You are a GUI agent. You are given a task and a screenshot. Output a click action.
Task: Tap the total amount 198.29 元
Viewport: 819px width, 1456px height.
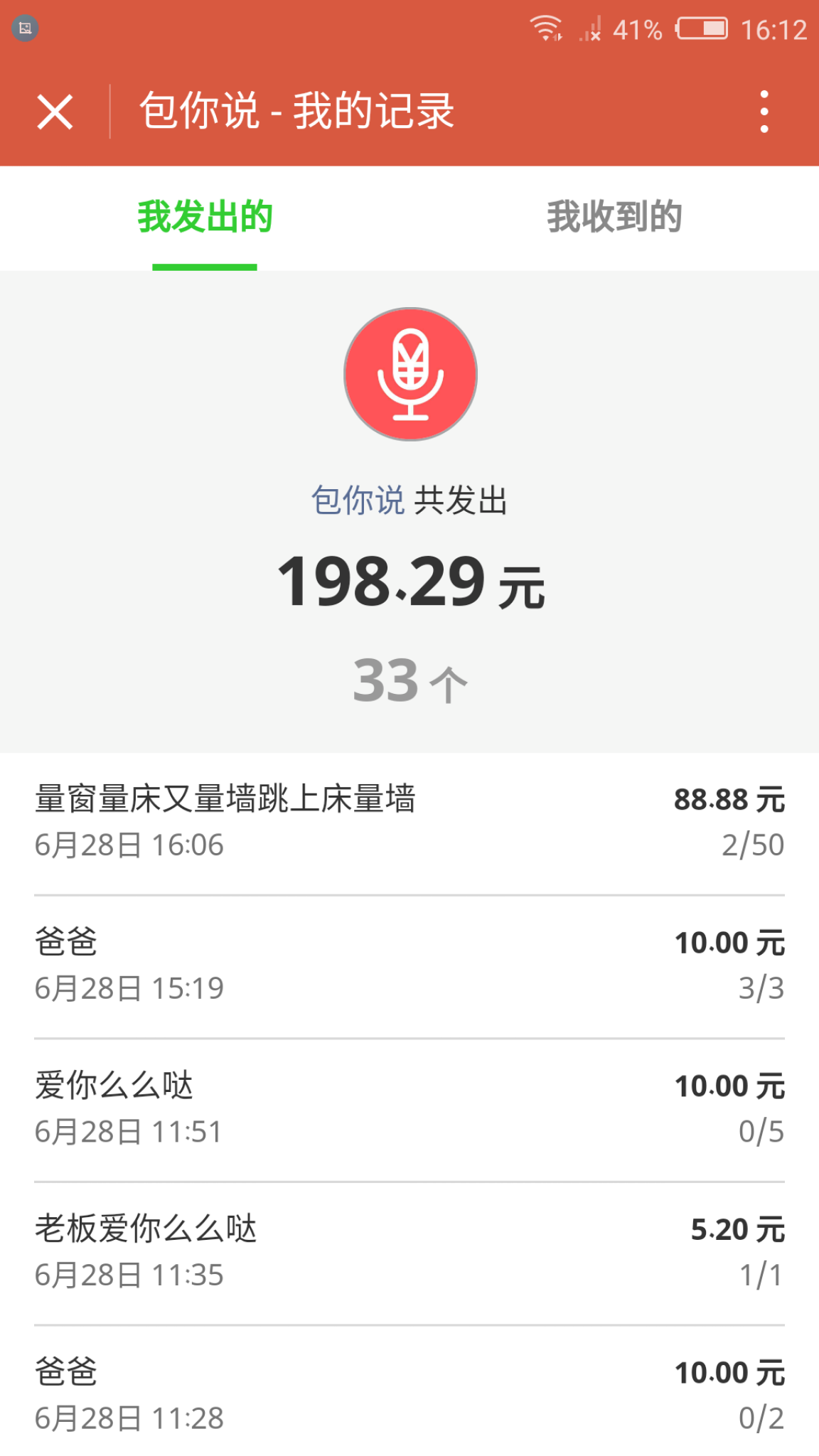(x=409, y=583)
